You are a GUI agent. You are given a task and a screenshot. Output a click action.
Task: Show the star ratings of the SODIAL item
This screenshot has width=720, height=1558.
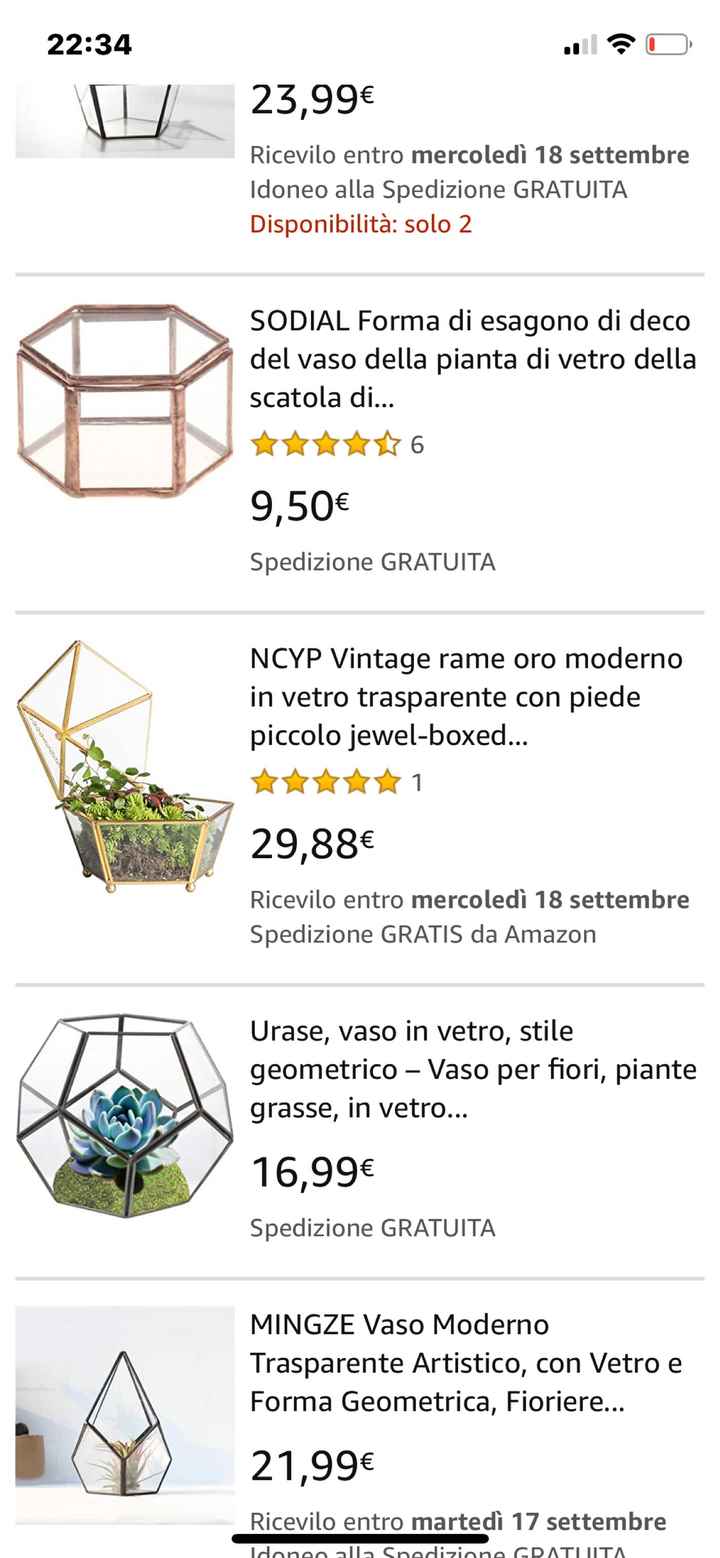pyautogui.click(x=325, y=444)
